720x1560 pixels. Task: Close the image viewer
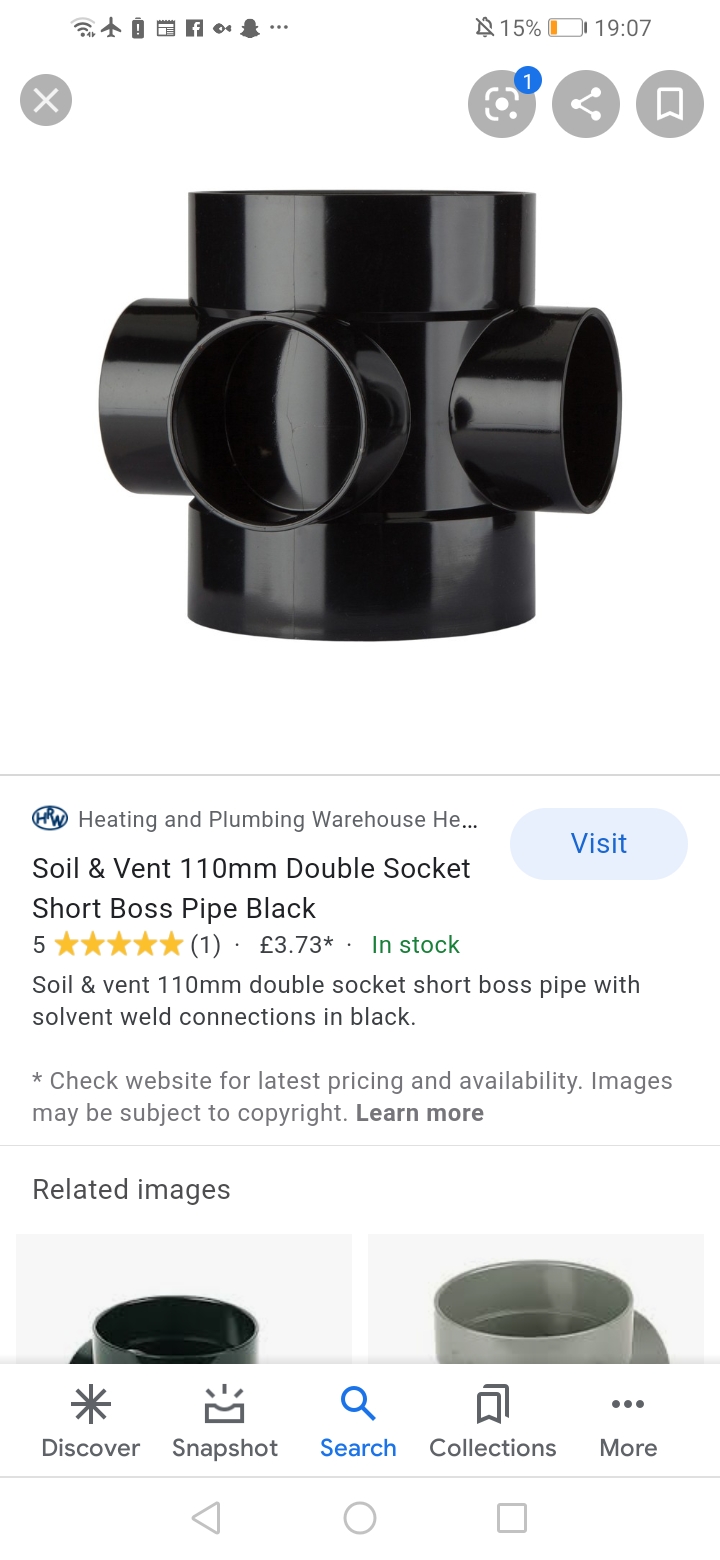click(x=46, y=101)
